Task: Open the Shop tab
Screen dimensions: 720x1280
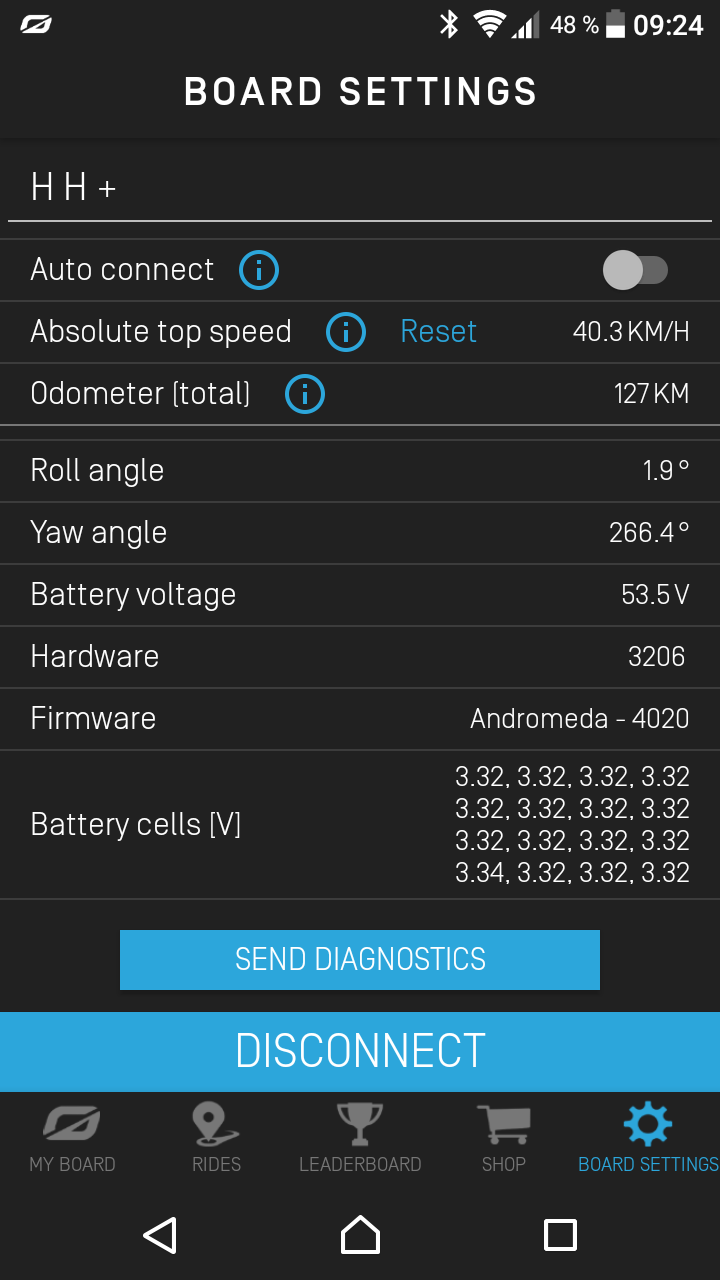Action: tap(503, 1138)
